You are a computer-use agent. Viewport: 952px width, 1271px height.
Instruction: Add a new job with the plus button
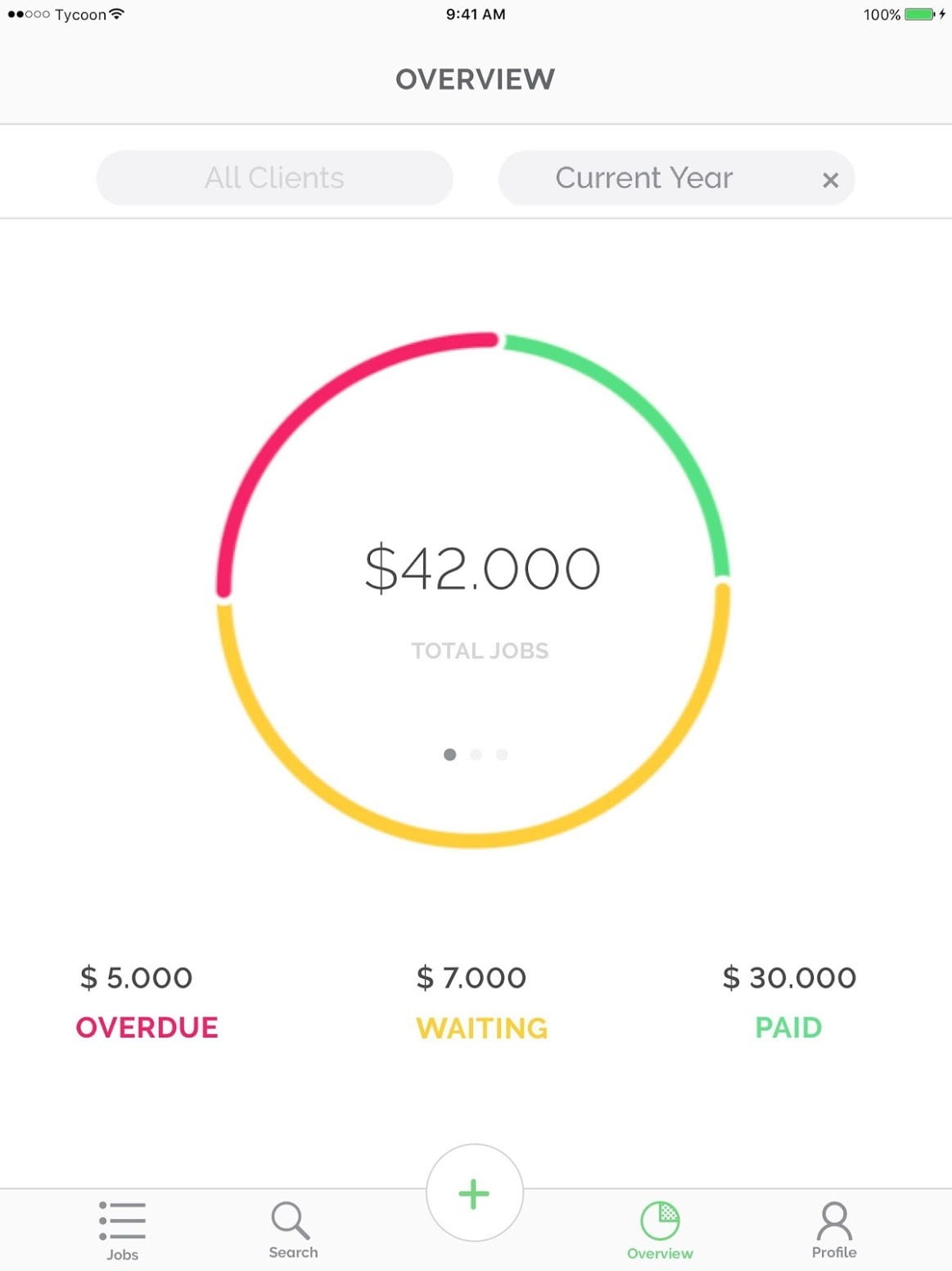point(474,1193)
